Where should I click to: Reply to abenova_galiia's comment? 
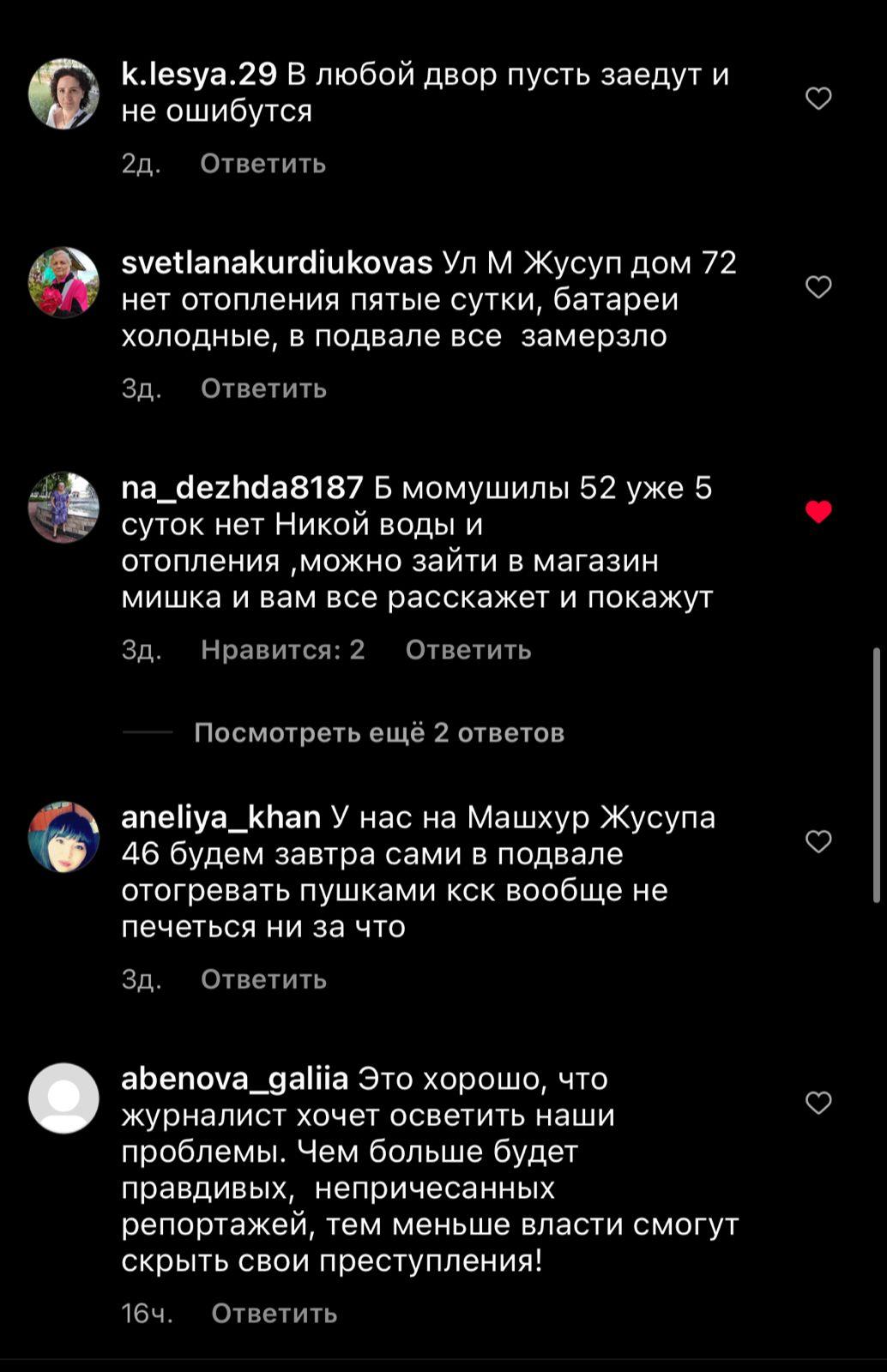click(x=274, y=1313)
